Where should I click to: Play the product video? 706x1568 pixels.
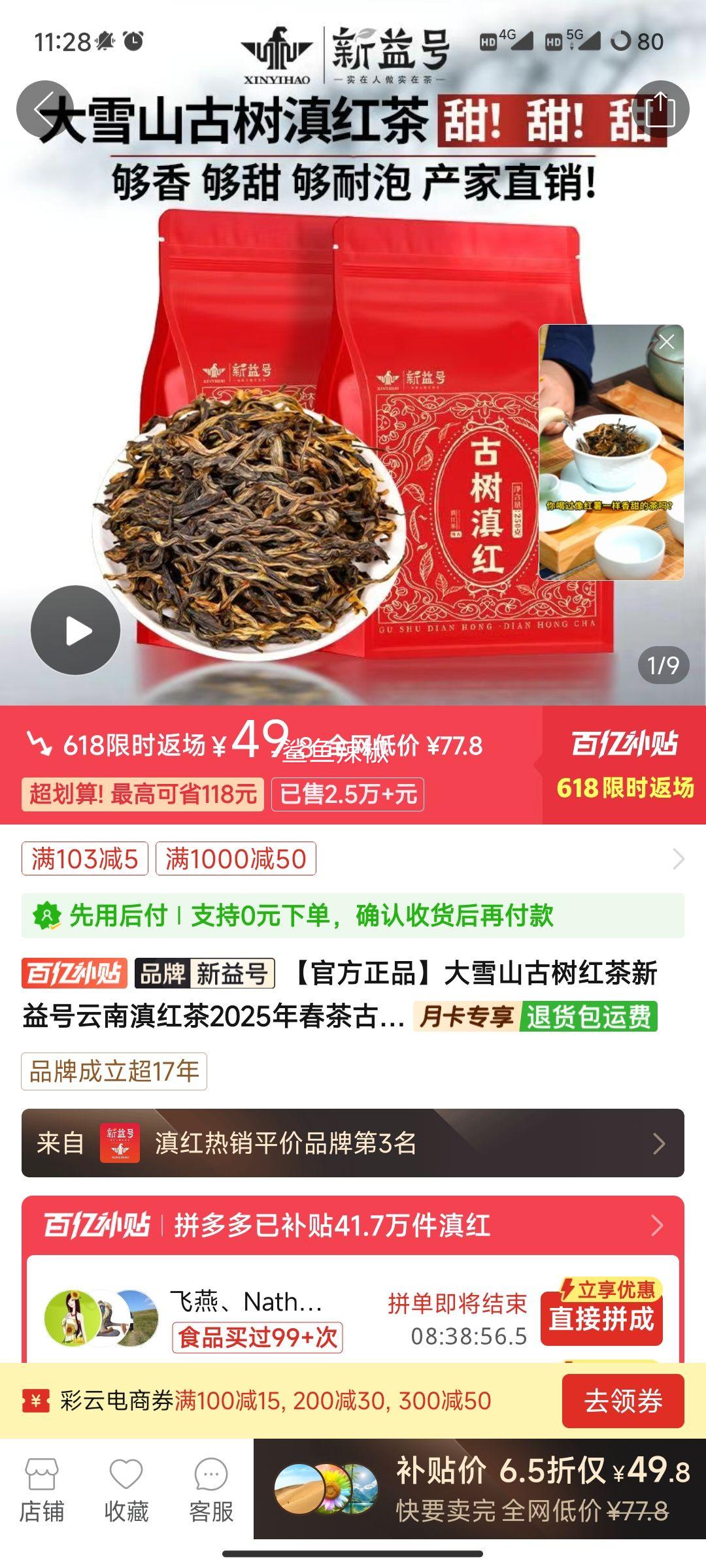[76, 630]
